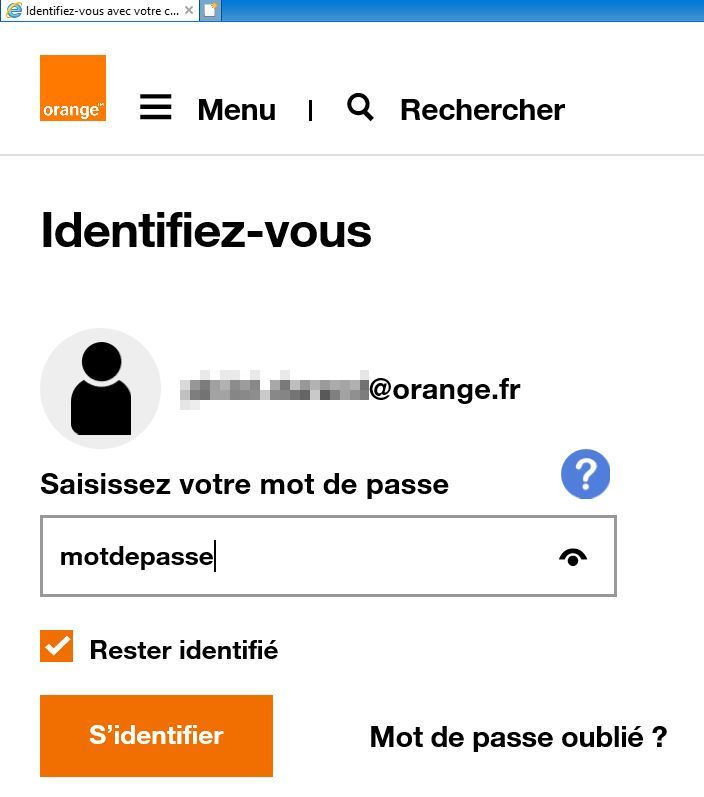This screenshot has height=797, width=704.
Task: Tap the Orange logo to go home
Action: [73, 88]
